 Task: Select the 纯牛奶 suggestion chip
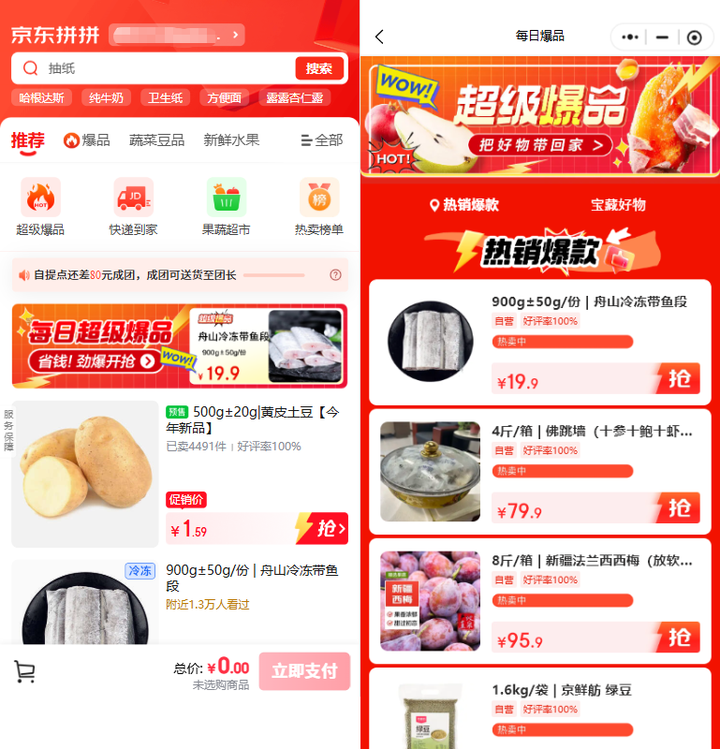tap(106, 98)
